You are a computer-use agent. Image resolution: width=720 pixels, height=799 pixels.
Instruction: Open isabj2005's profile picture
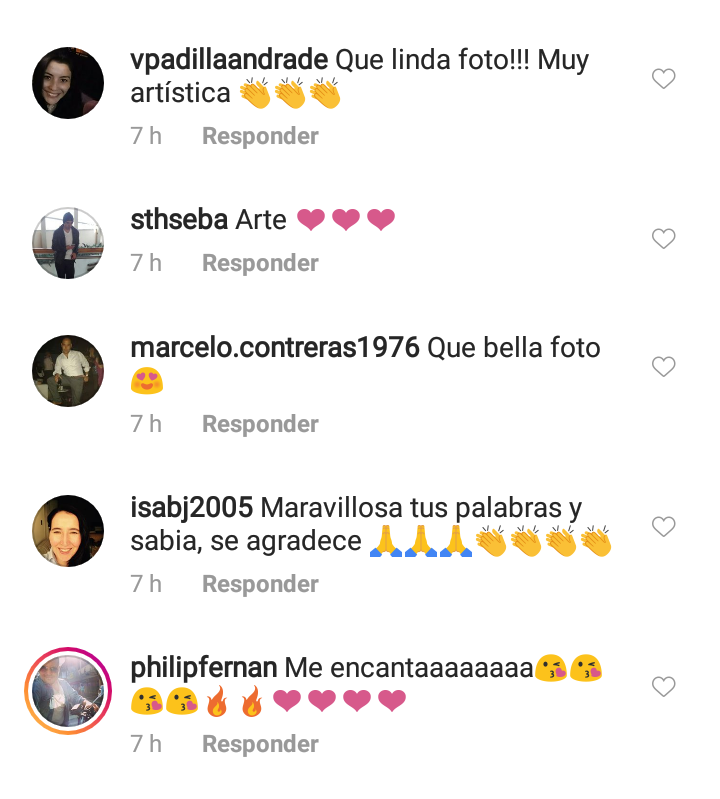point(68,531)
